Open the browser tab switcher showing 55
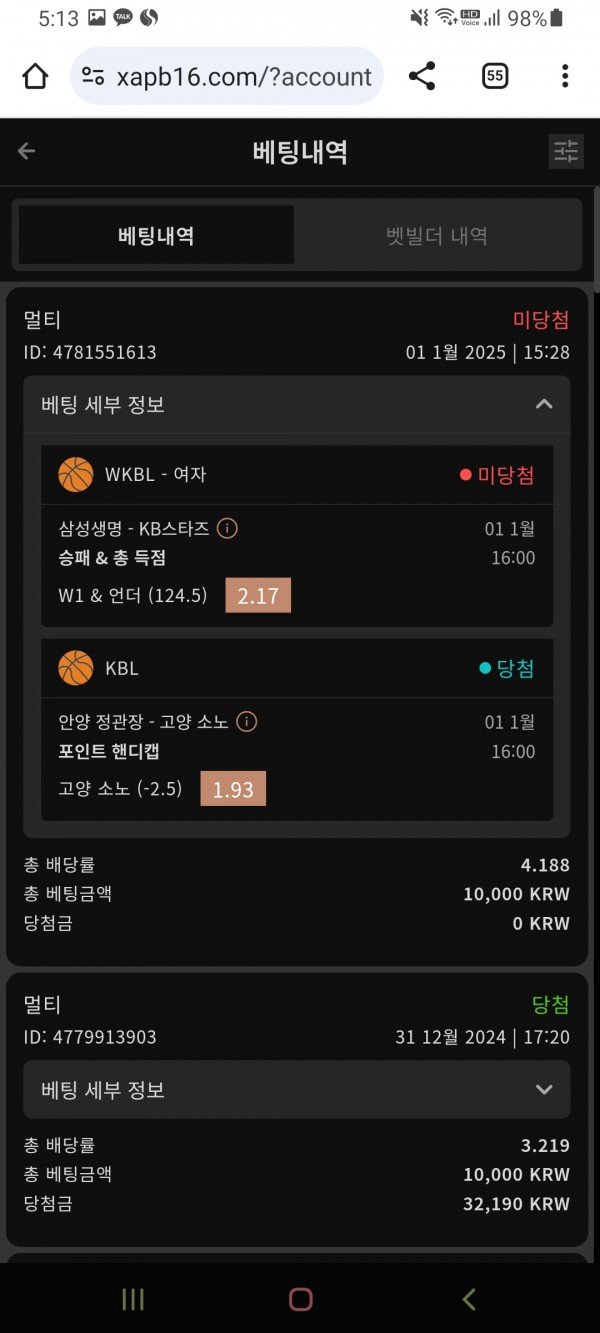 [x=495, y=76]
